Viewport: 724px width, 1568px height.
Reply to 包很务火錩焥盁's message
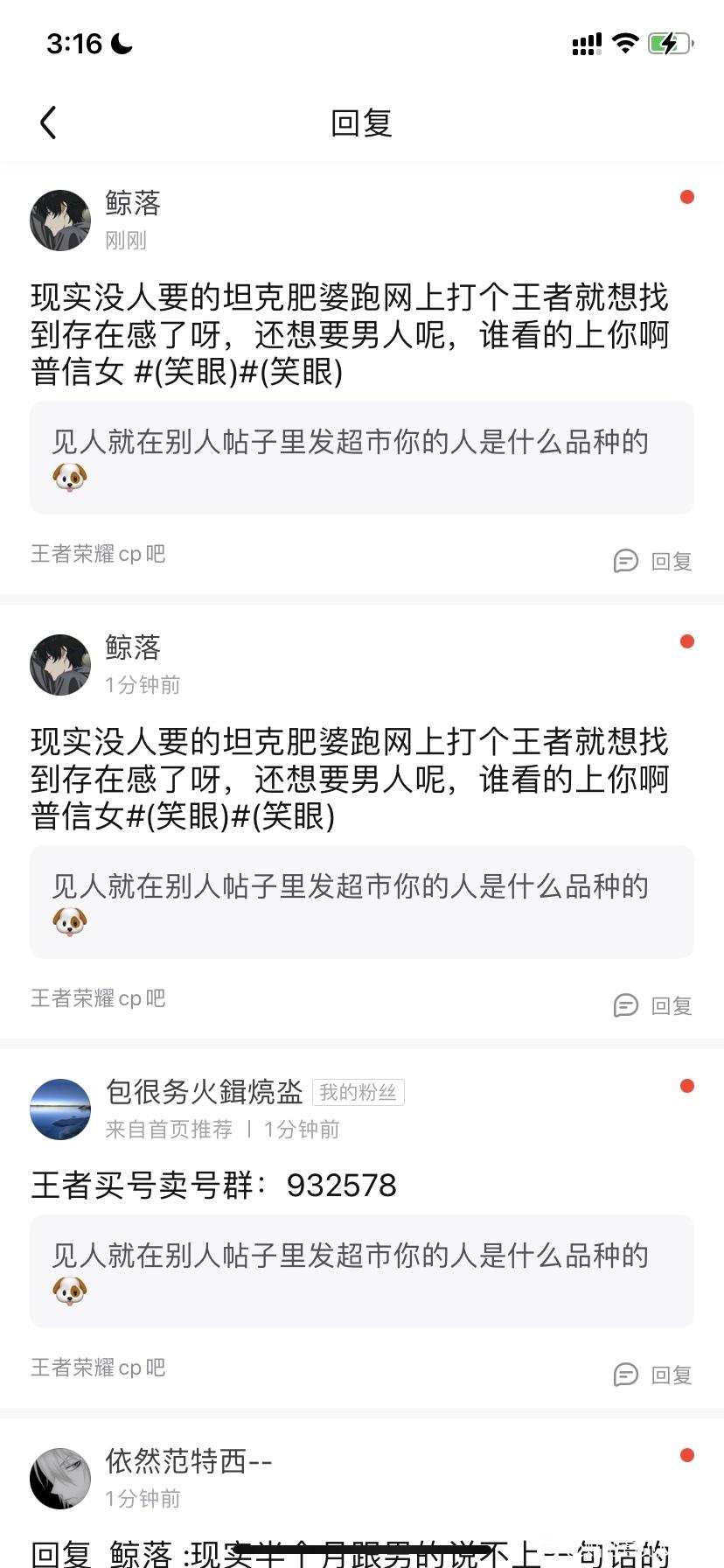click(x=653, y=1375)
